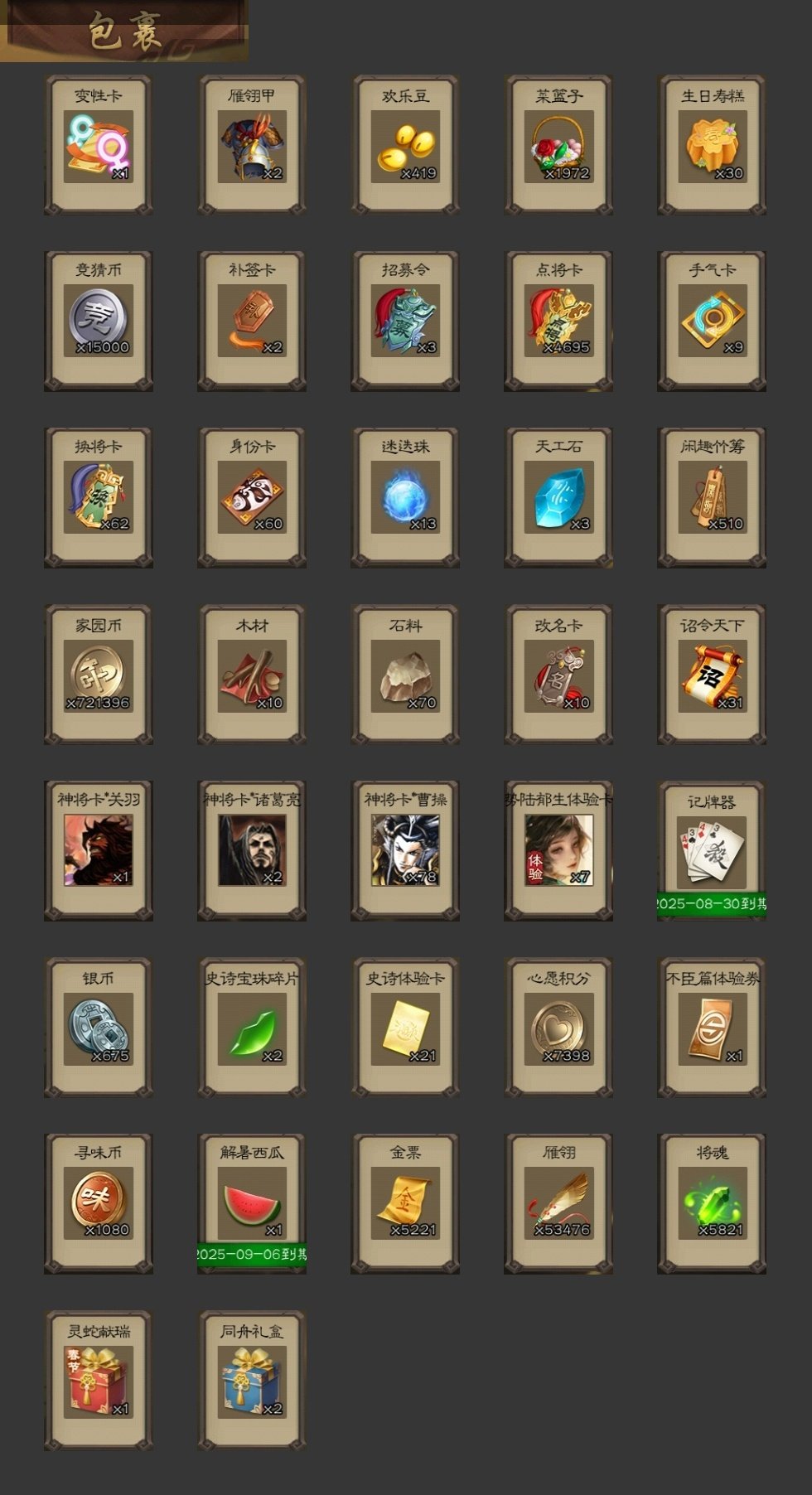Open the 身份卡 item
This screenshot has height=1495, width=812.
click(x=252, y=498)
